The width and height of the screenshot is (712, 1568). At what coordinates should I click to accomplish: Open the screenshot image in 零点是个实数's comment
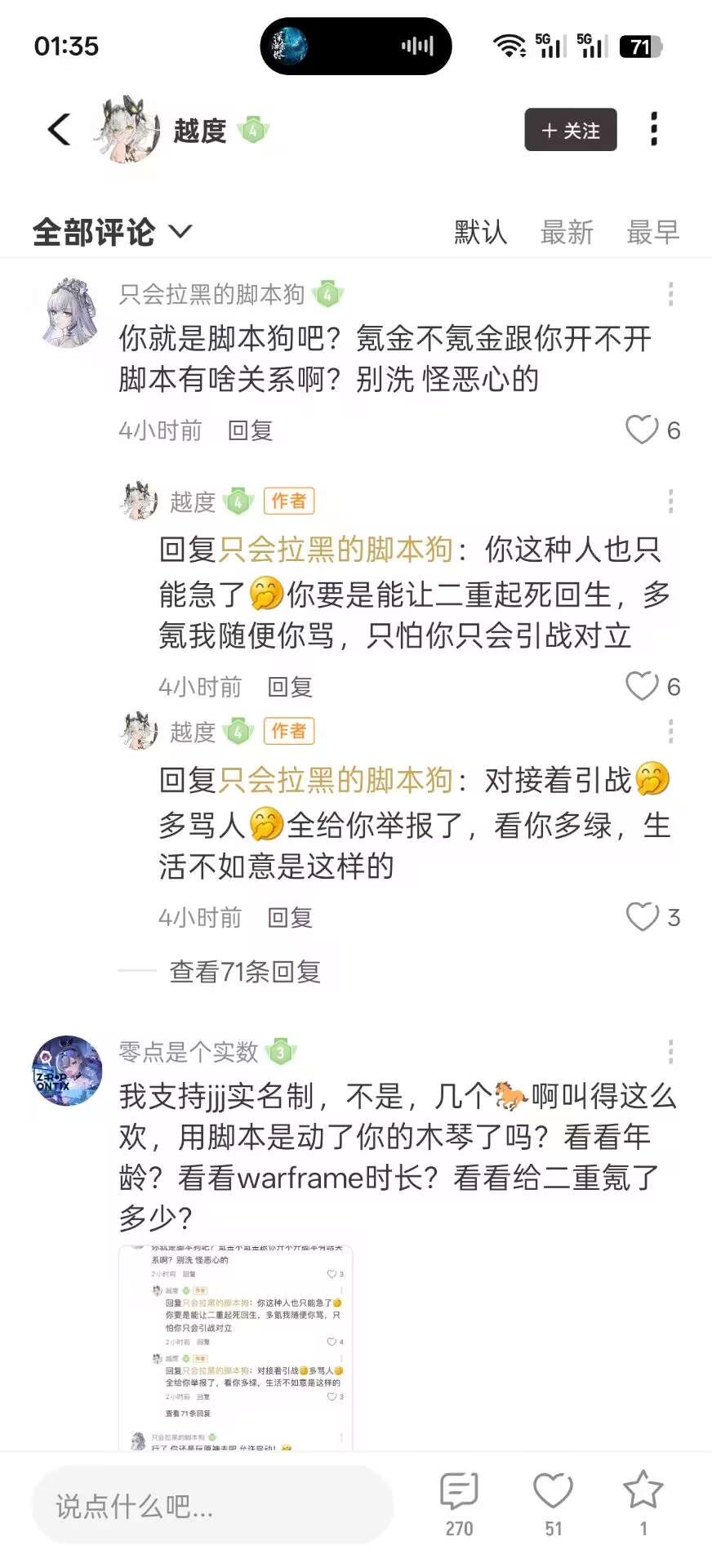[x=235, y=1347]
